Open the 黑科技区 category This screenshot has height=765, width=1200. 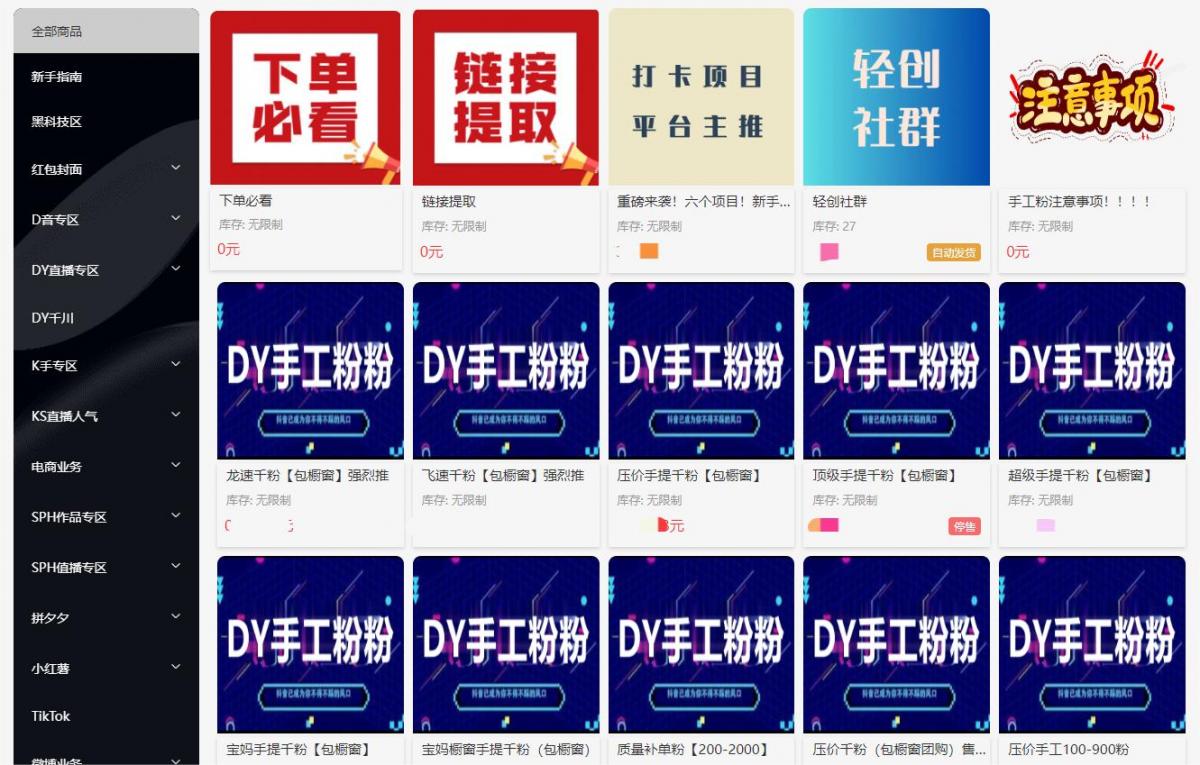coord(105,122)
